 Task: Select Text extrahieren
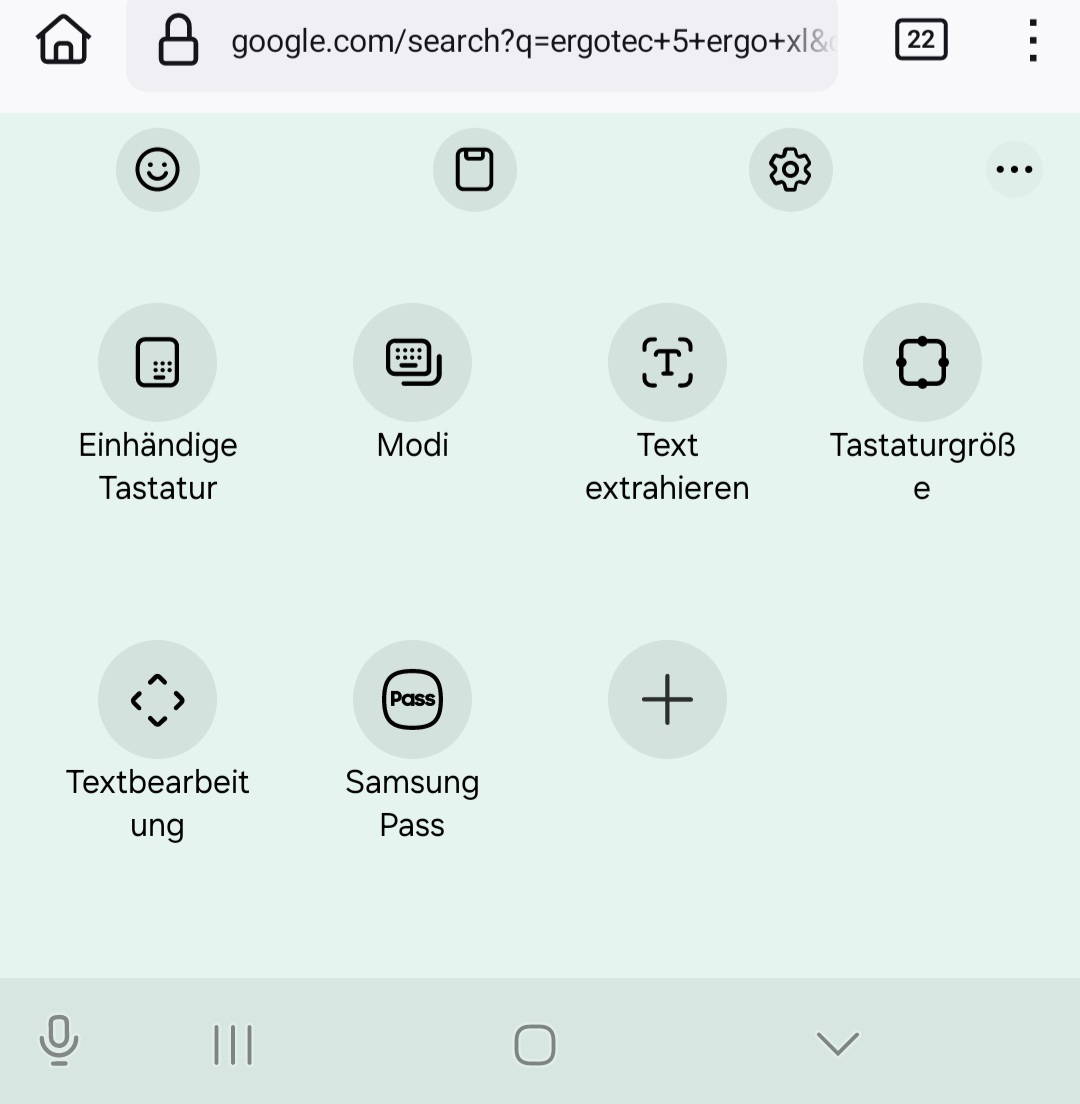click(667, 362)
